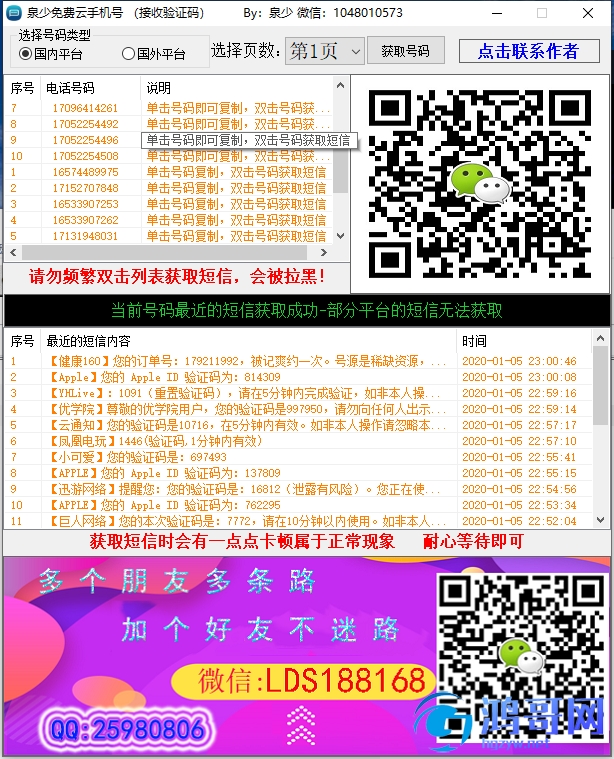
Task: Minimize the application window
Action: click(496, 13)
